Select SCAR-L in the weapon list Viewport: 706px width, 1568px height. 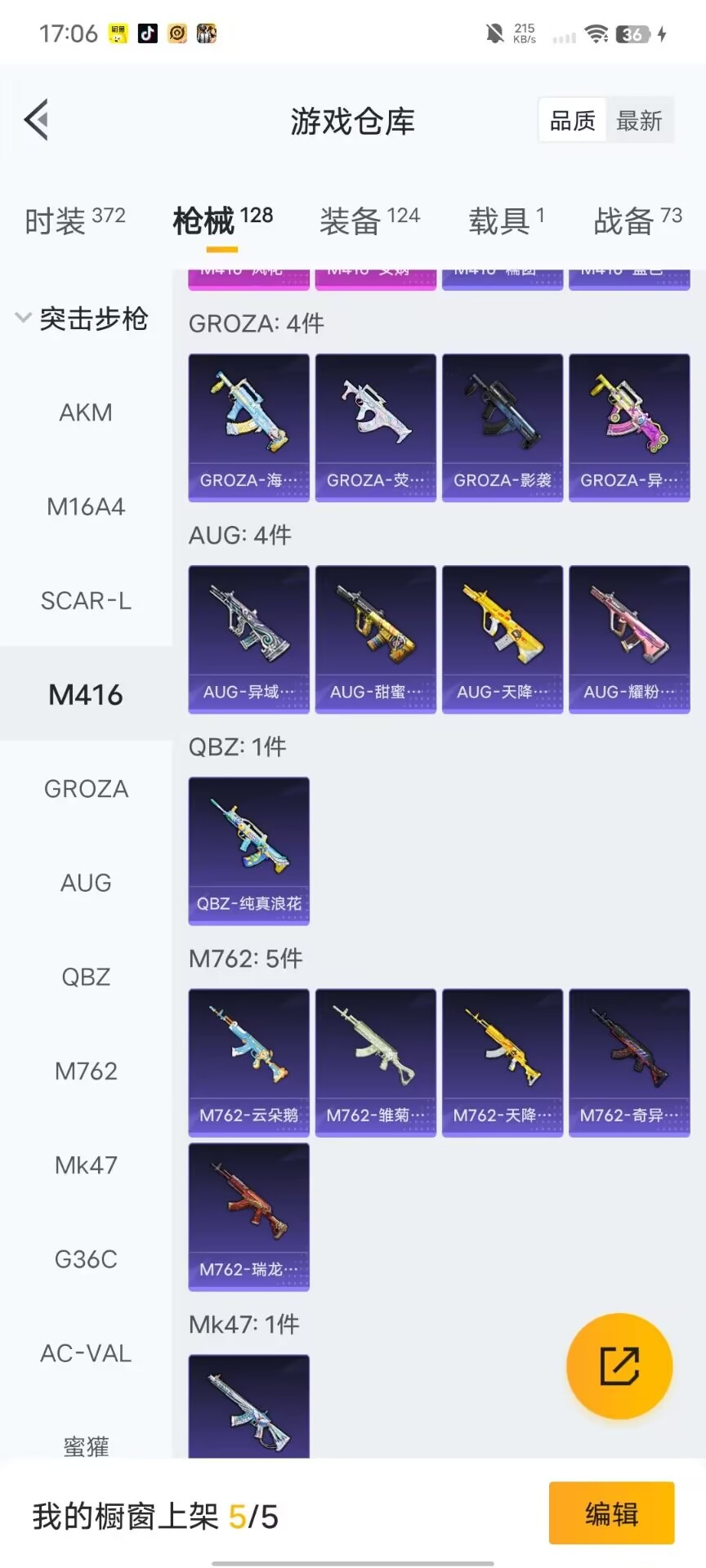[86, 601]
